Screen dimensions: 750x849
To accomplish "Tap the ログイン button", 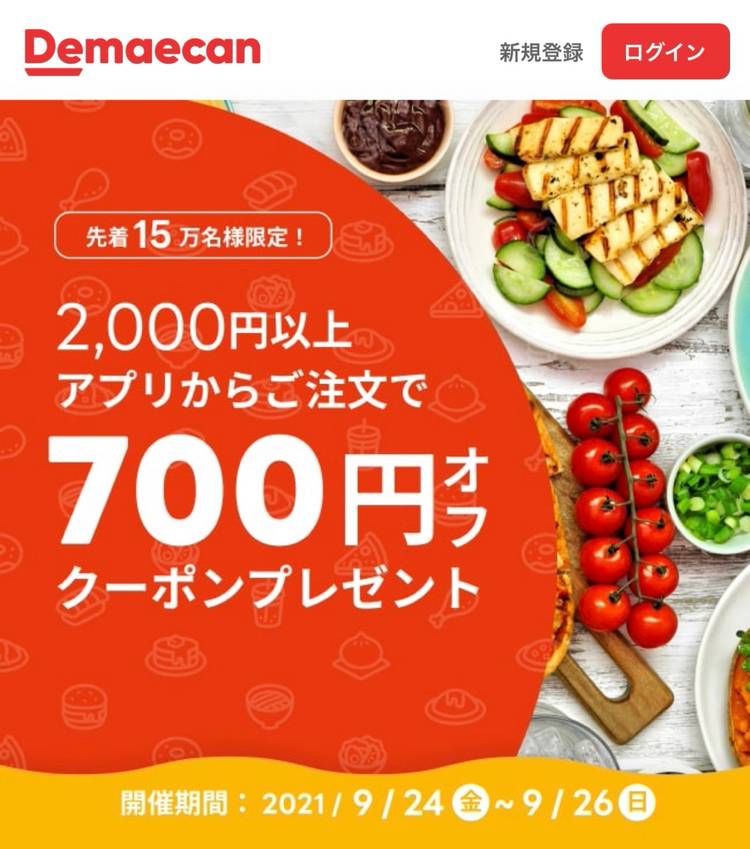I will 665,52.
